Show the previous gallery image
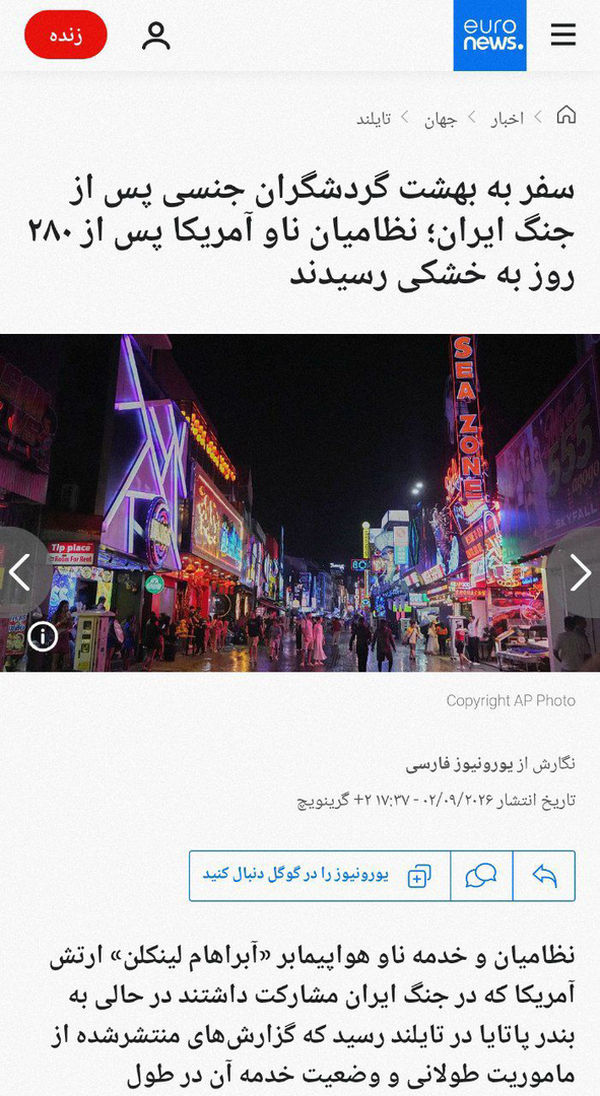Viewport: 600px width, 1096px height. (x=22, y=572)
